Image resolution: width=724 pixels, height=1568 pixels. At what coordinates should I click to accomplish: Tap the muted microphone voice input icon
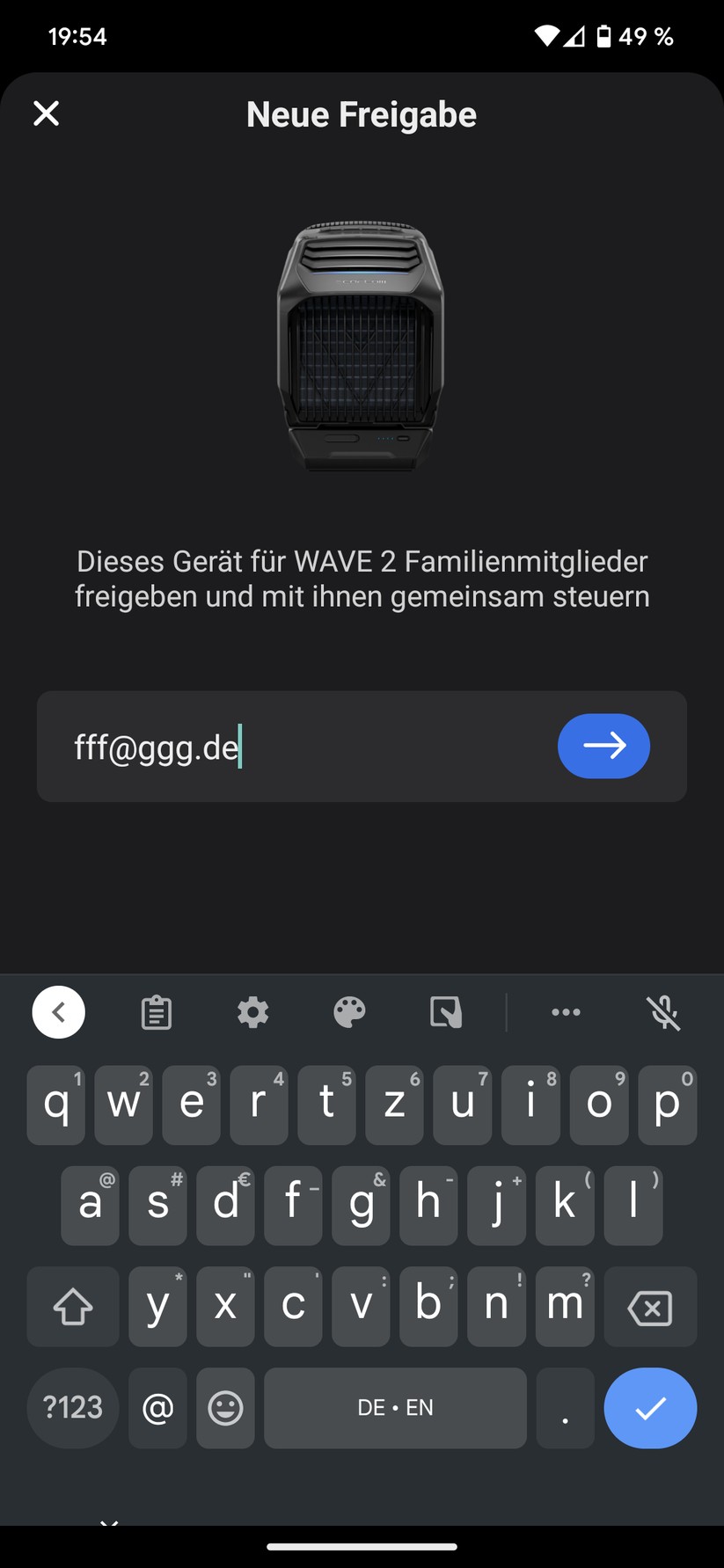tap(663, 1012)
